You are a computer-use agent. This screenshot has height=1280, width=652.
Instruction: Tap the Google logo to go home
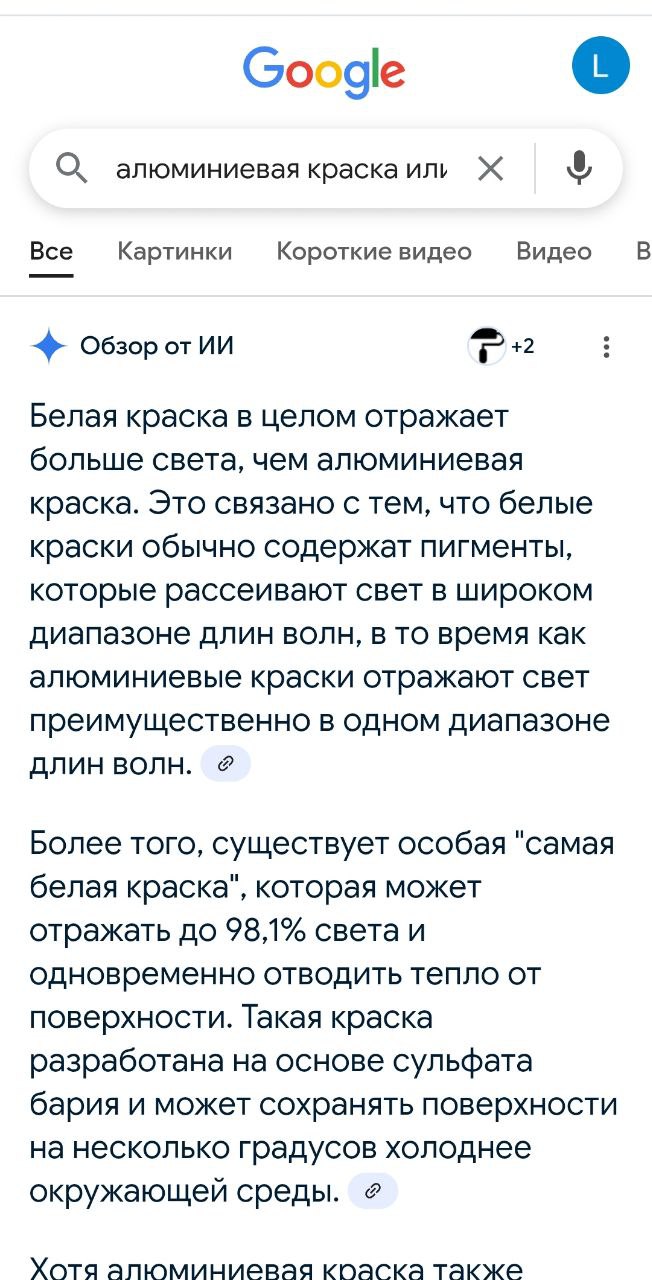click(x=324, y=70)
